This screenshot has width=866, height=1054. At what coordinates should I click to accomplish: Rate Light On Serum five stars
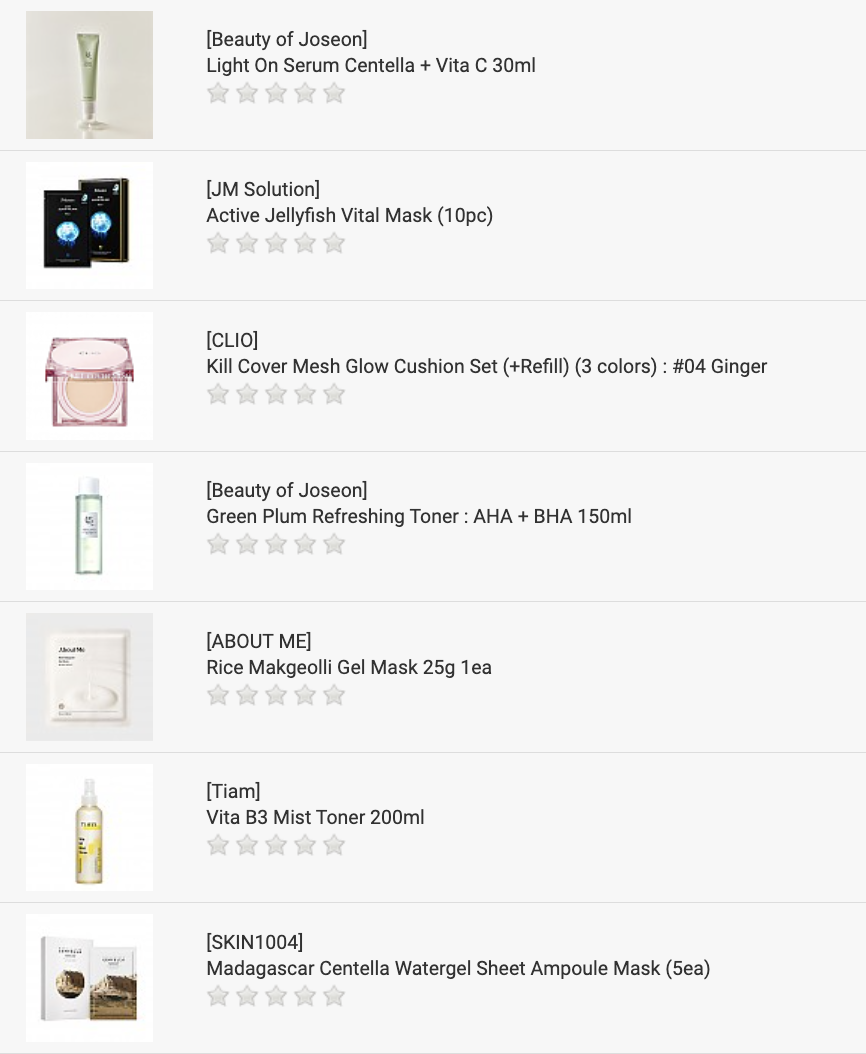[x=334, y=94]
